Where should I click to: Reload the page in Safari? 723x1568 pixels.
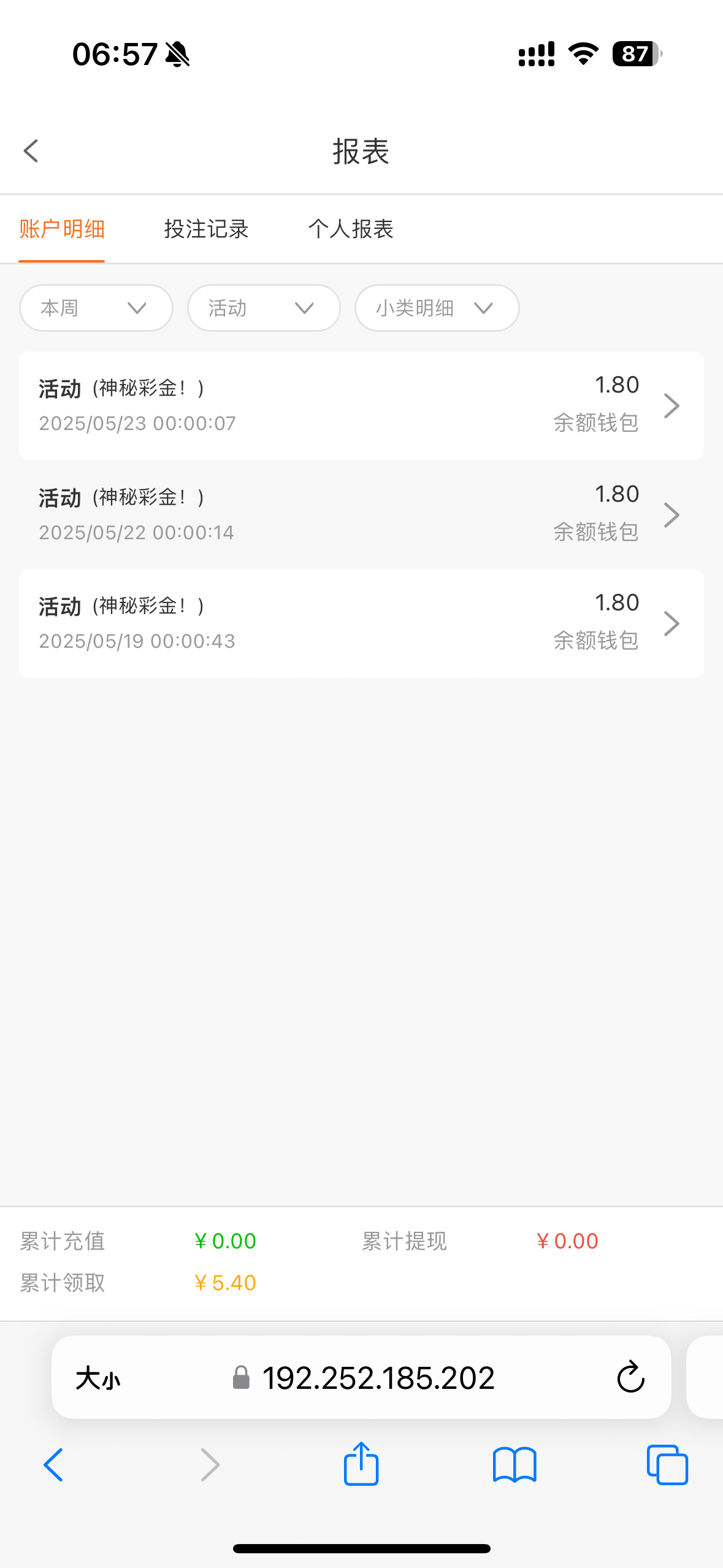tap(630, 1378)
